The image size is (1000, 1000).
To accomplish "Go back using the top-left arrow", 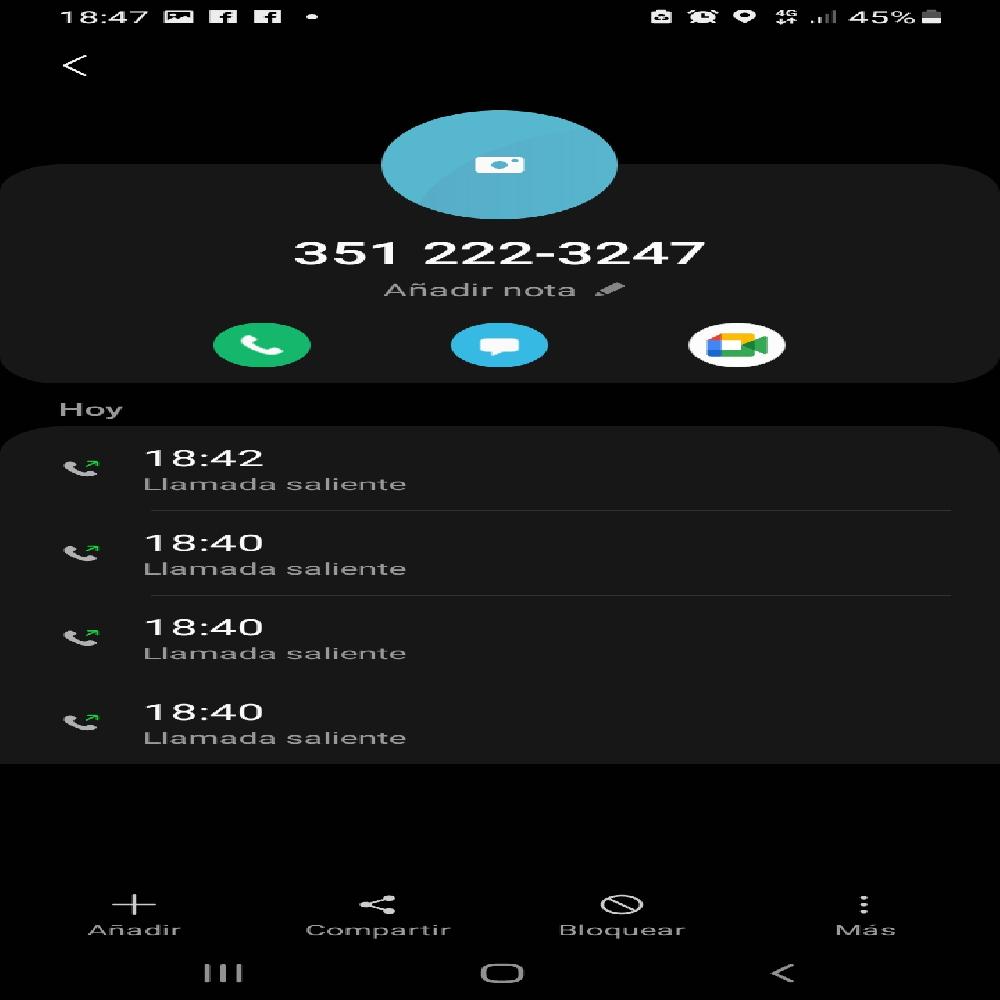I will [75, 66].
